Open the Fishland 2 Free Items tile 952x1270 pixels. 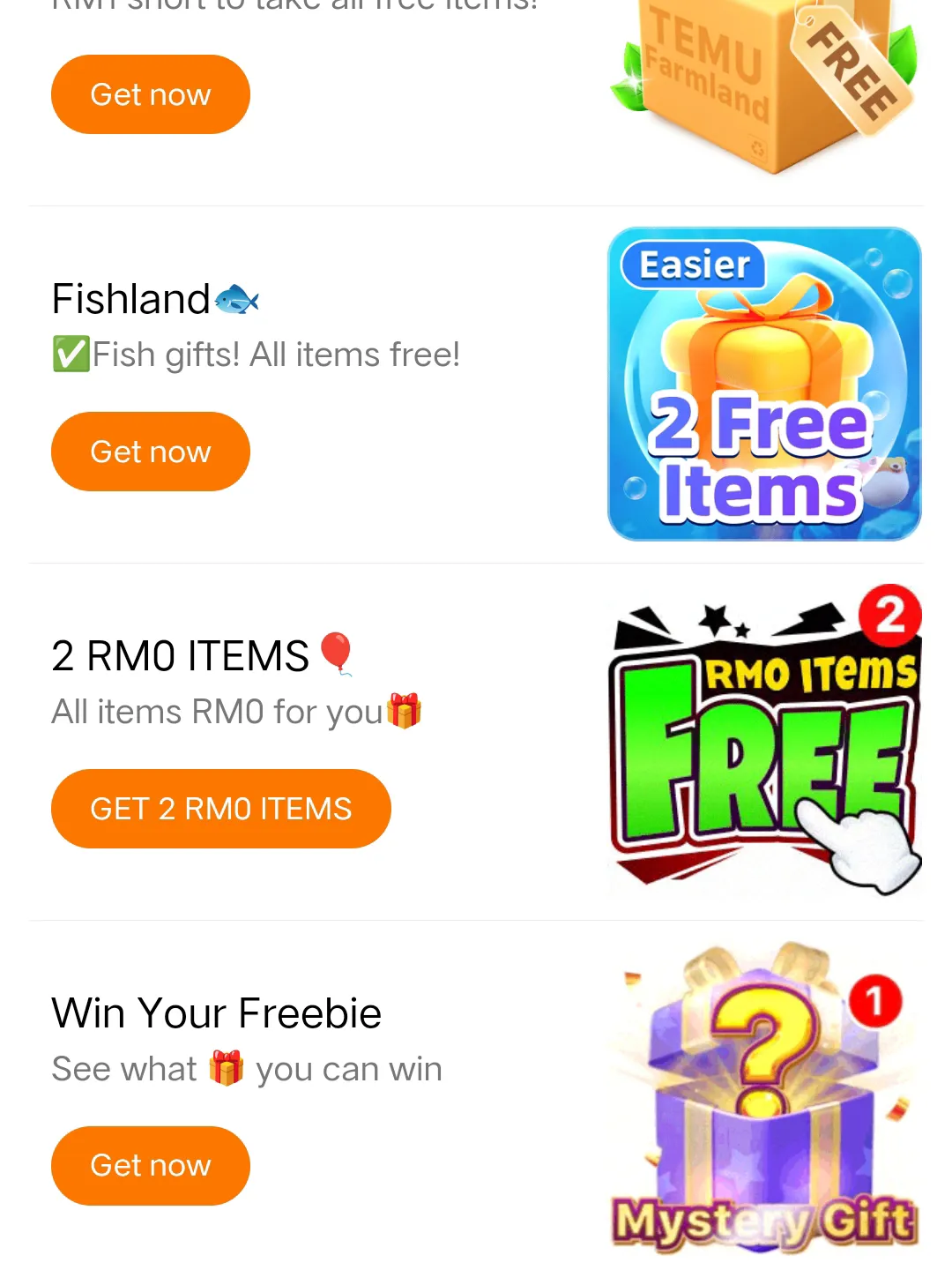pos(764,385)
